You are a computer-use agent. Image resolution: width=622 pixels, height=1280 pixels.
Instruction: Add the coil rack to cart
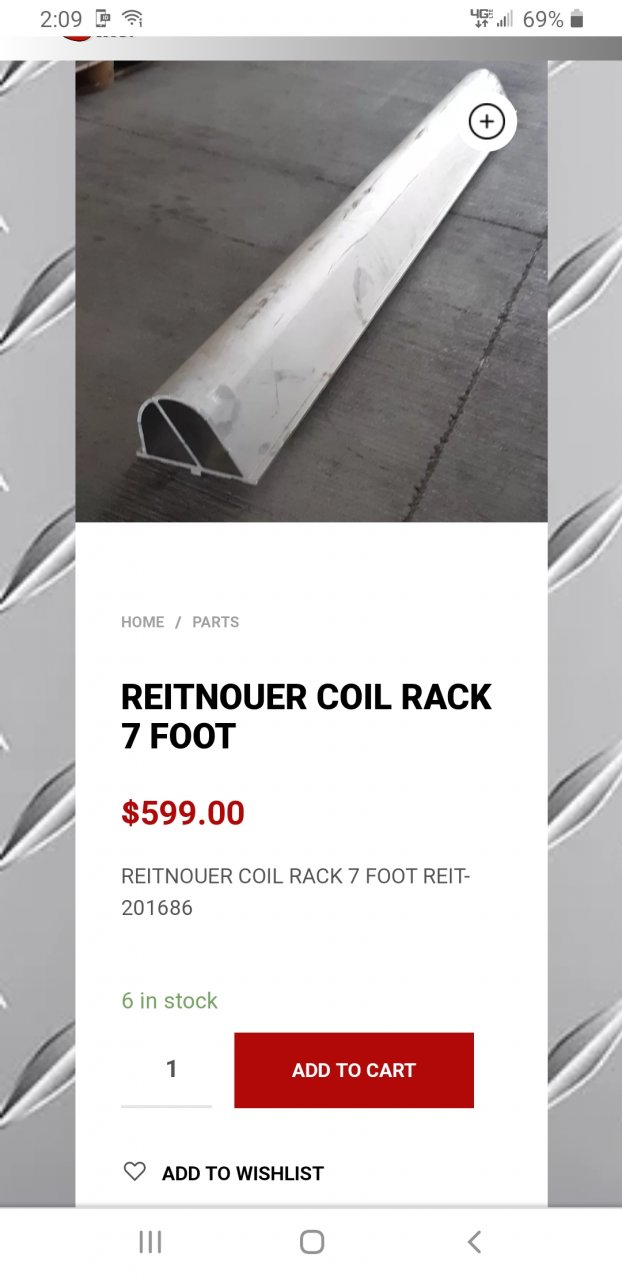[353, 1070]
